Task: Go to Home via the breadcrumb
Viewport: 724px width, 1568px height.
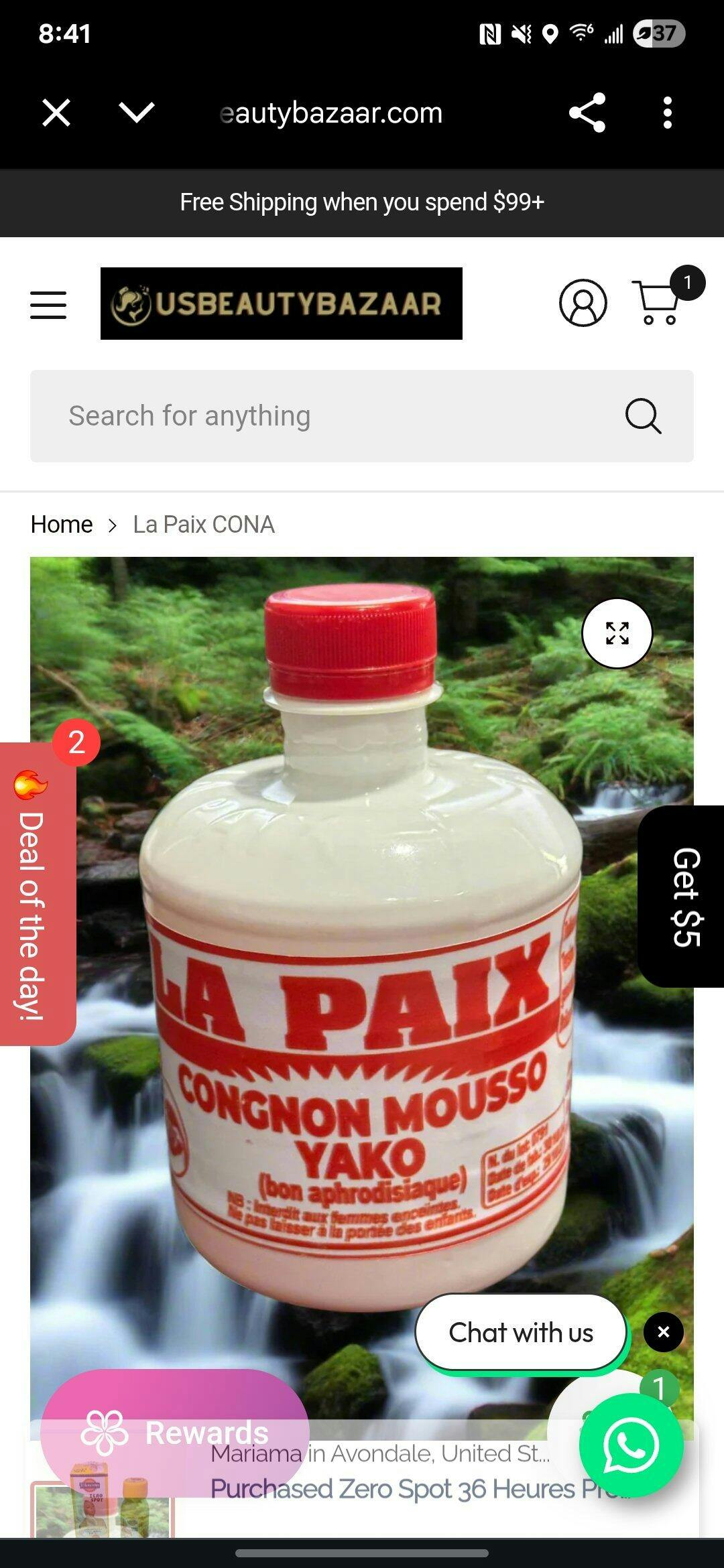Action: coord(62,525)
